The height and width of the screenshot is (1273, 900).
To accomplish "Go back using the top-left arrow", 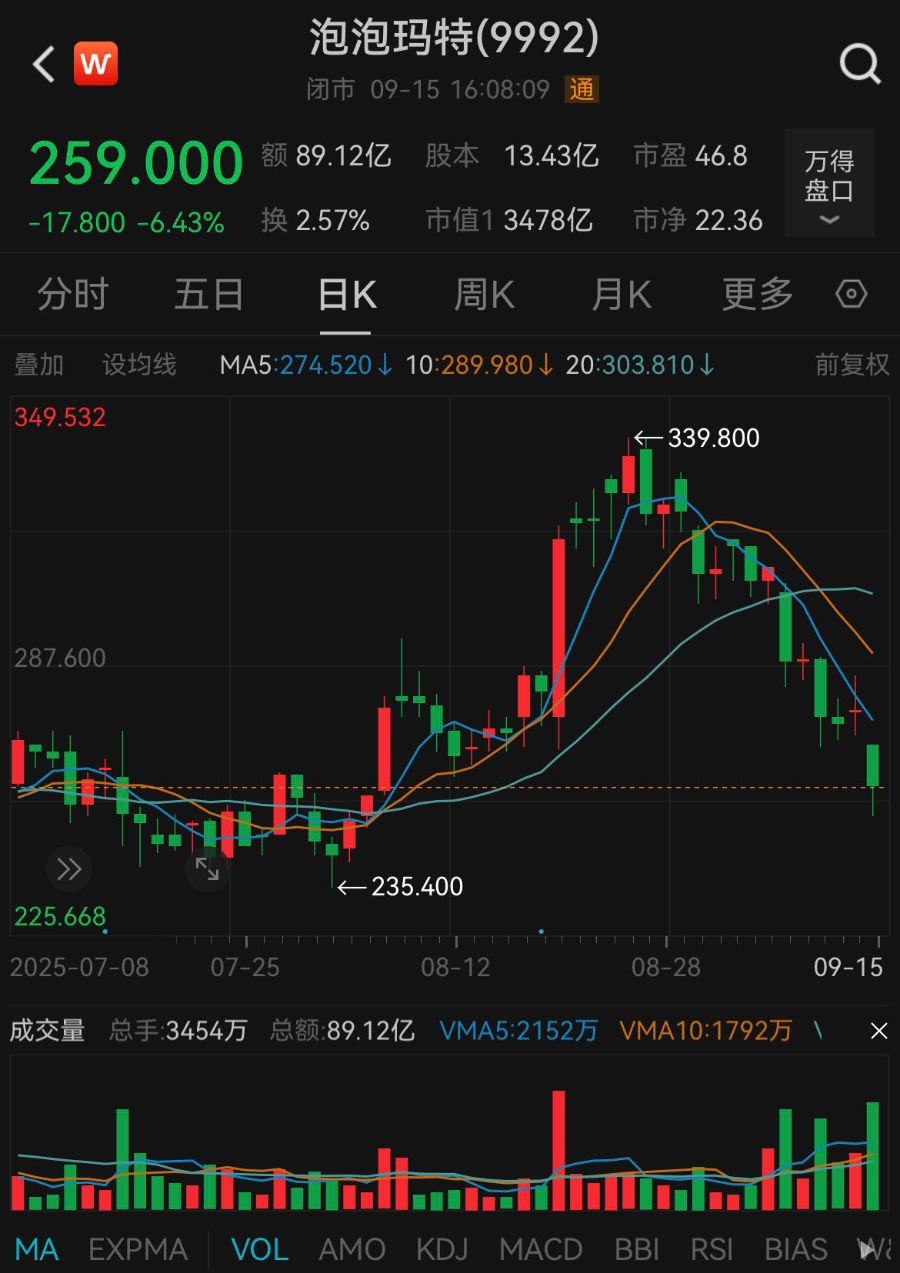I will pyautogui.click(x=43, y=65).
